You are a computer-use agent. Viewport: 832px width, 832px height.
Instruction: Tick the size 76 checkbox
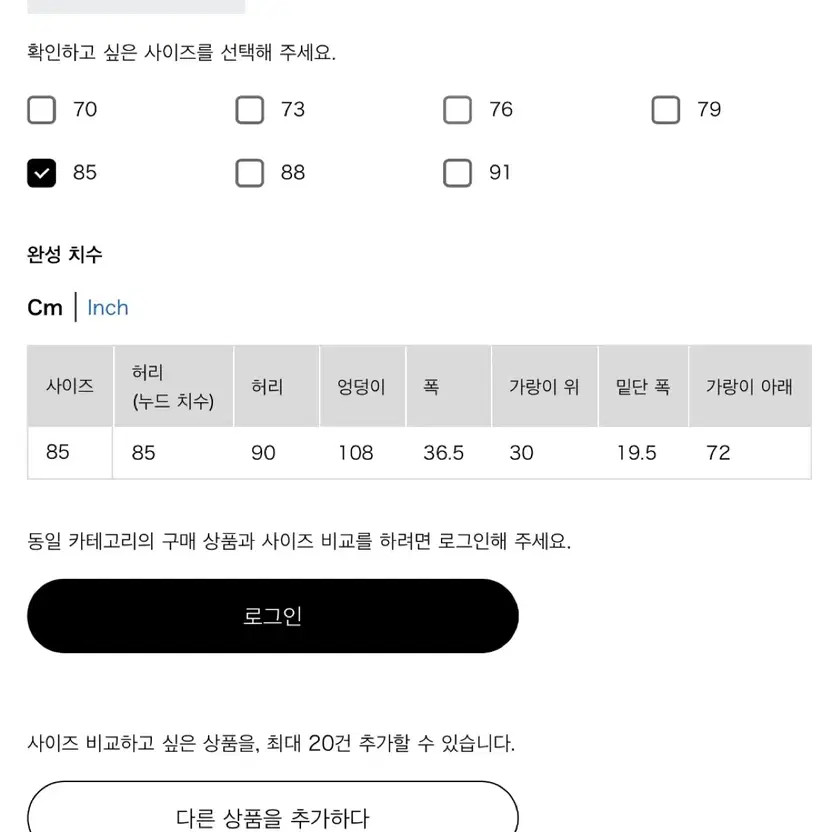click(457, 110)
